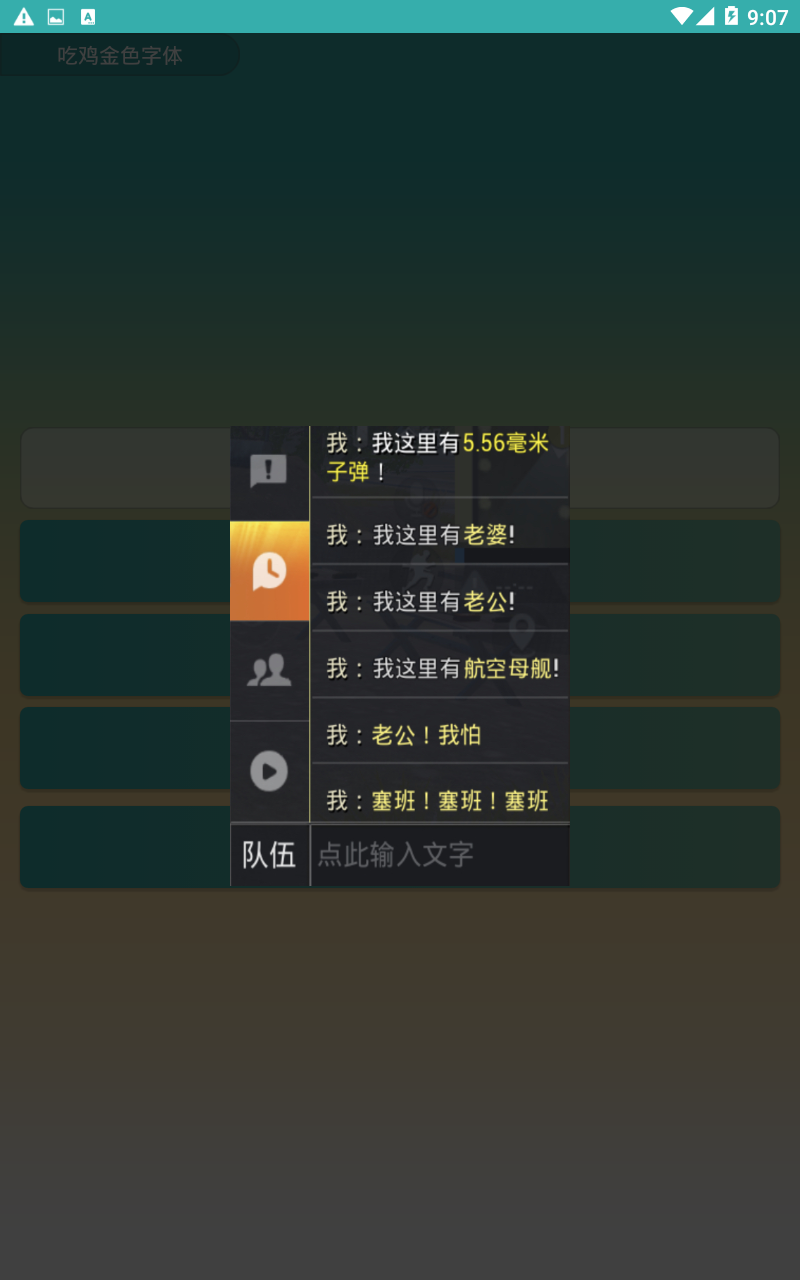
Task: Tap the game chat preview image
Action: 400,656
